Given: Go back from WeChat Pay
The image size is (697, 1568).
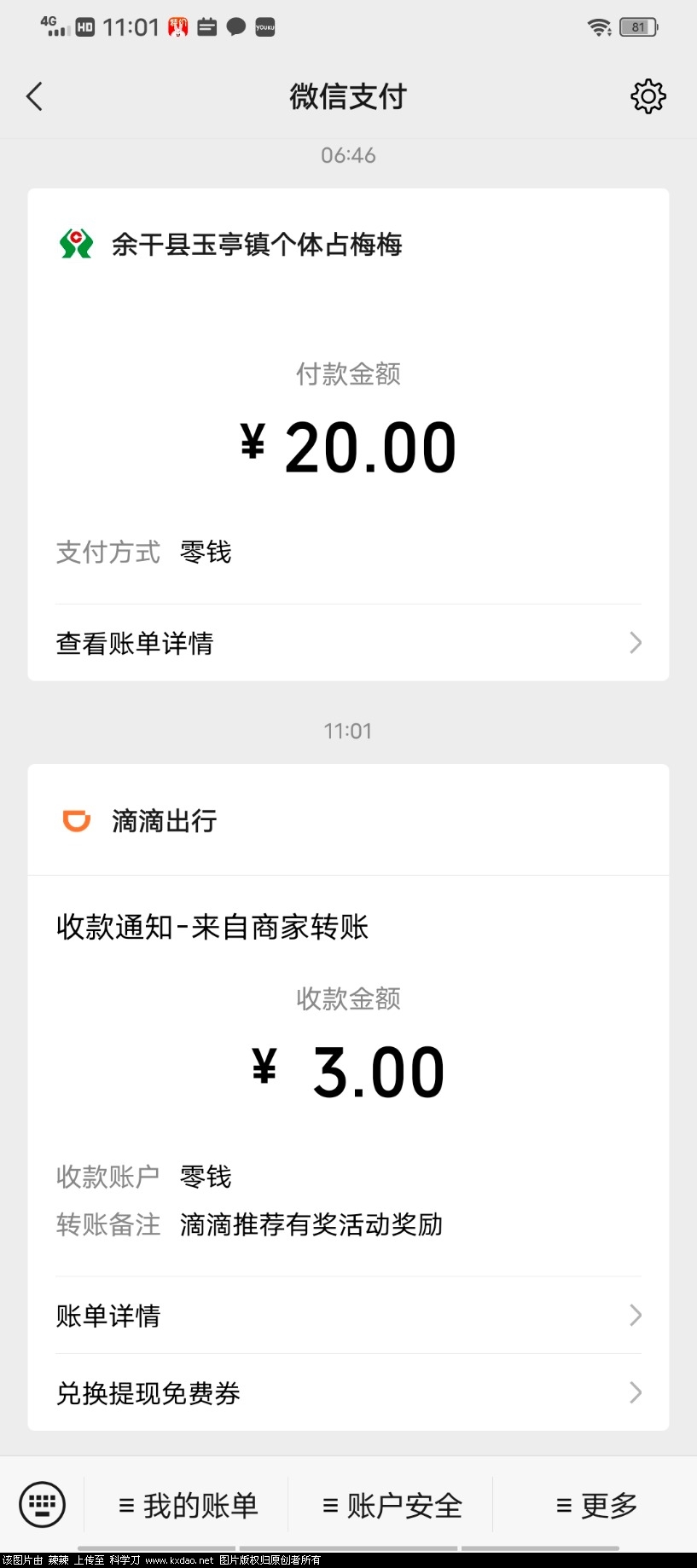Looking at the screenshot, I should coord(35,96).
